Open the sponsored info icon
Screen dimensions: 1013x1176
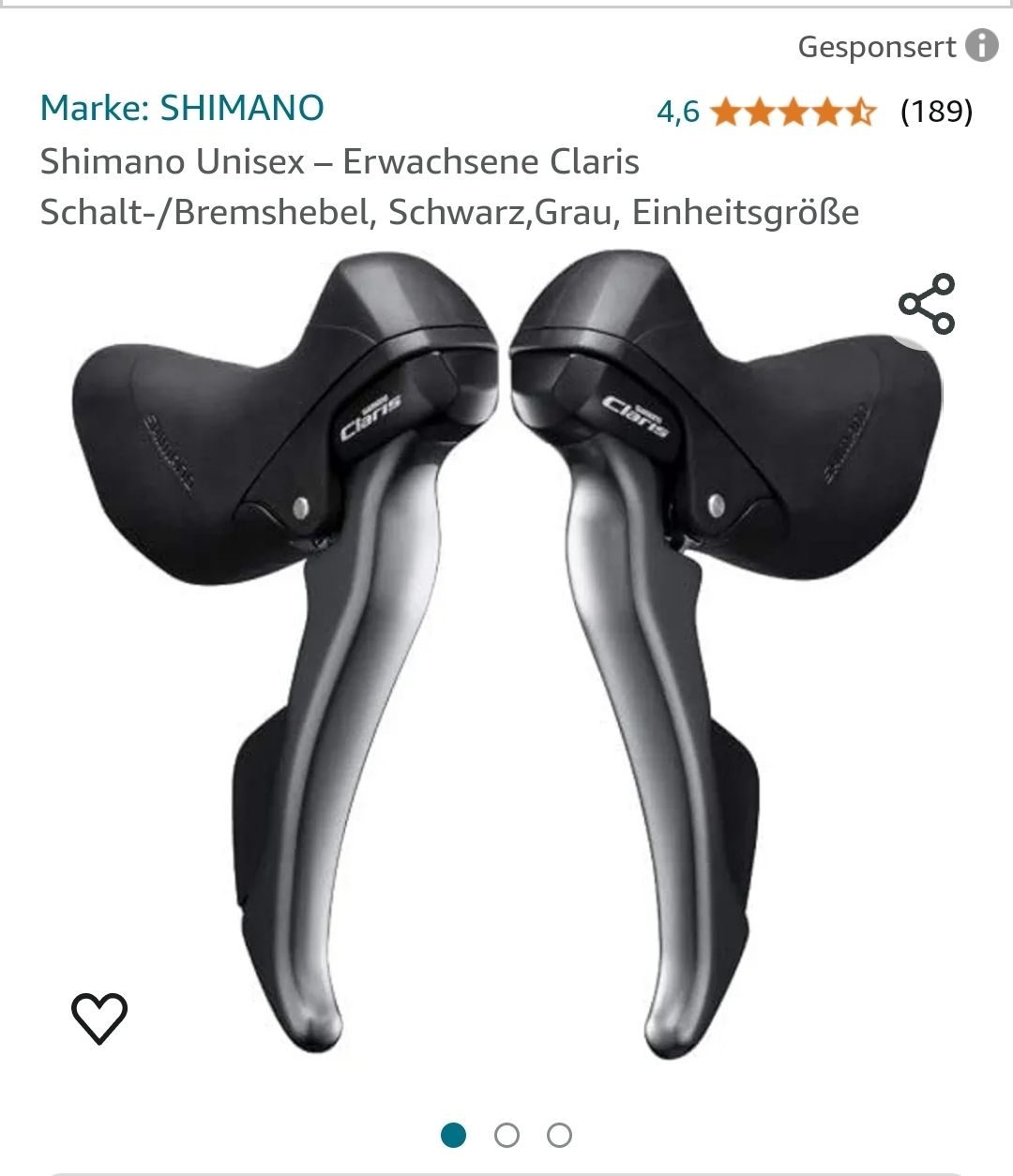point(982,45)
